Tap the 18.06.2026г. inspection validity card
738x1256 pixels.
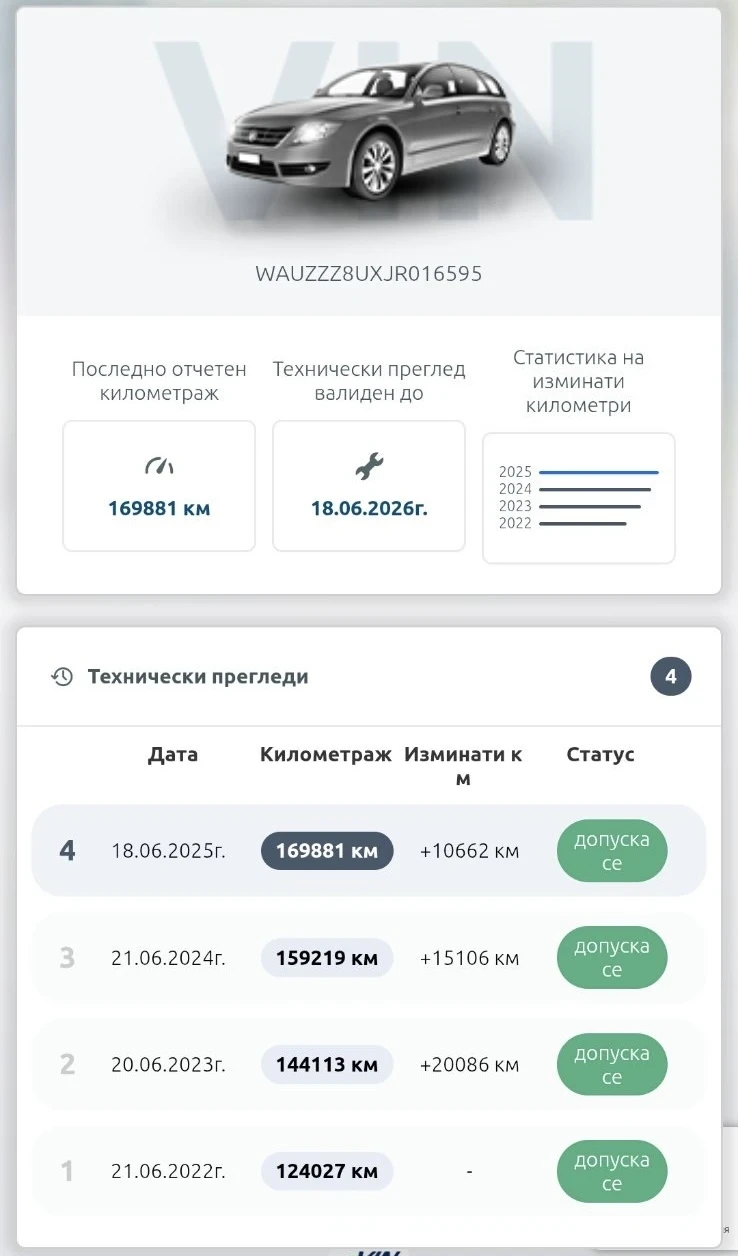369,486
